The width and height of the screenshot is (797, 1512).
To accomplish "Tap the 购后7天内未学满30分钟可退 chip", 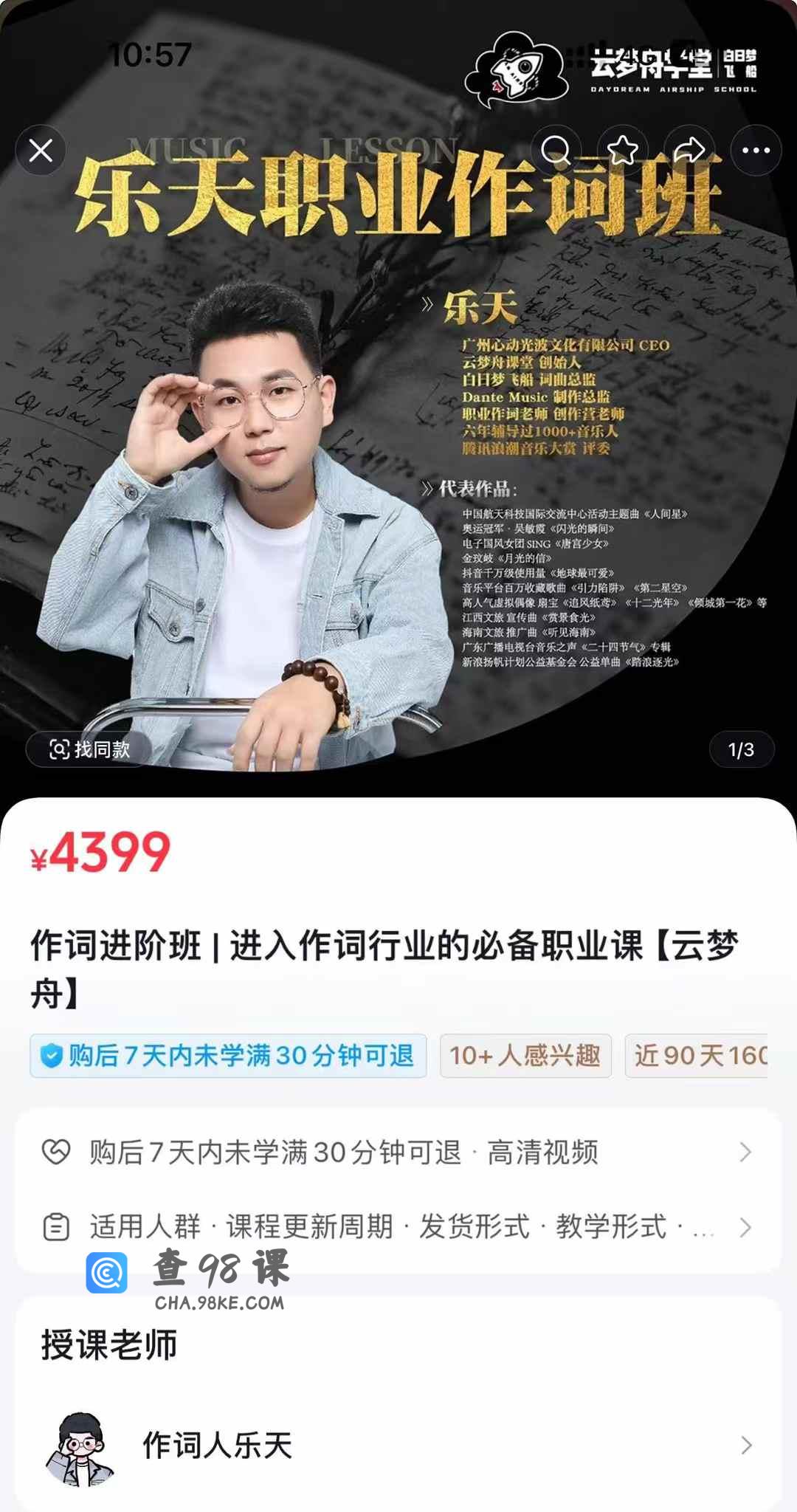I will click(x=228, y=1056).
